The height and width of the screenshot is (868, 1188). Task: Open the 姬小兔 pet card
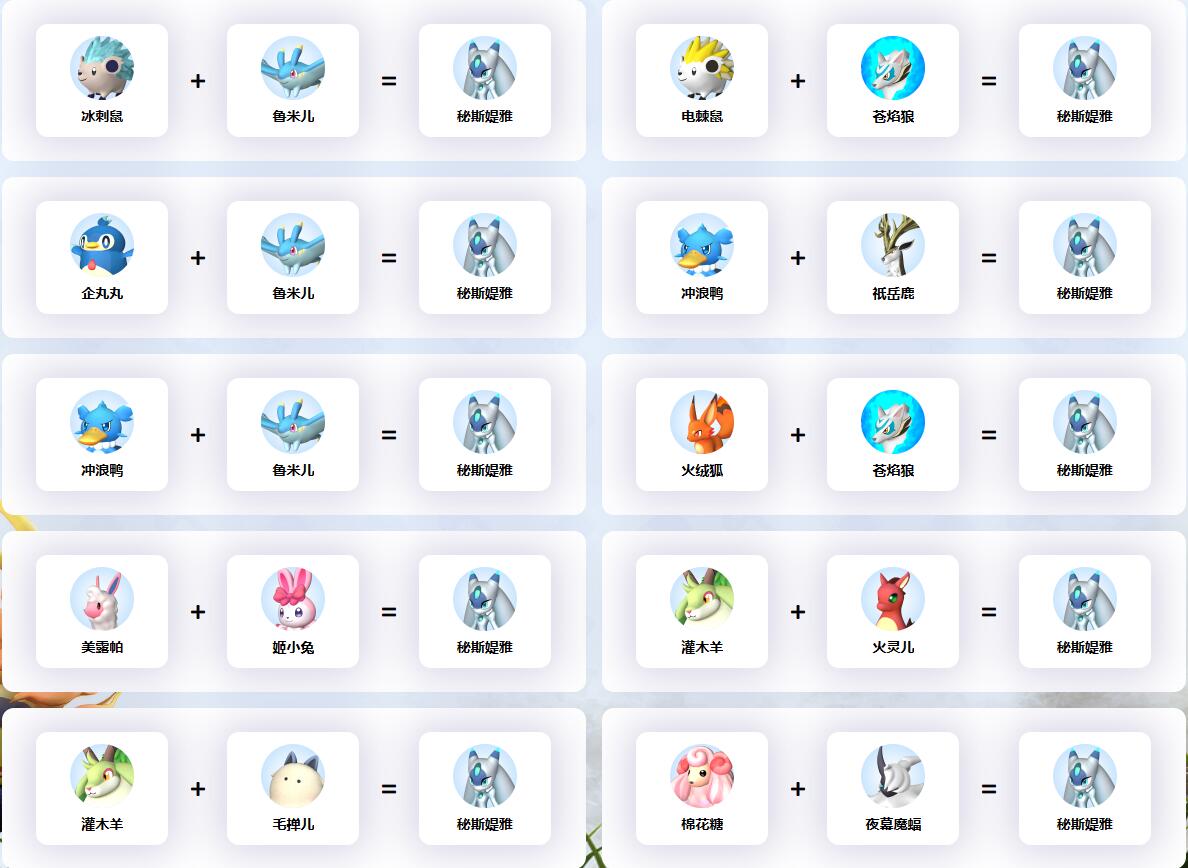(293, 612)
